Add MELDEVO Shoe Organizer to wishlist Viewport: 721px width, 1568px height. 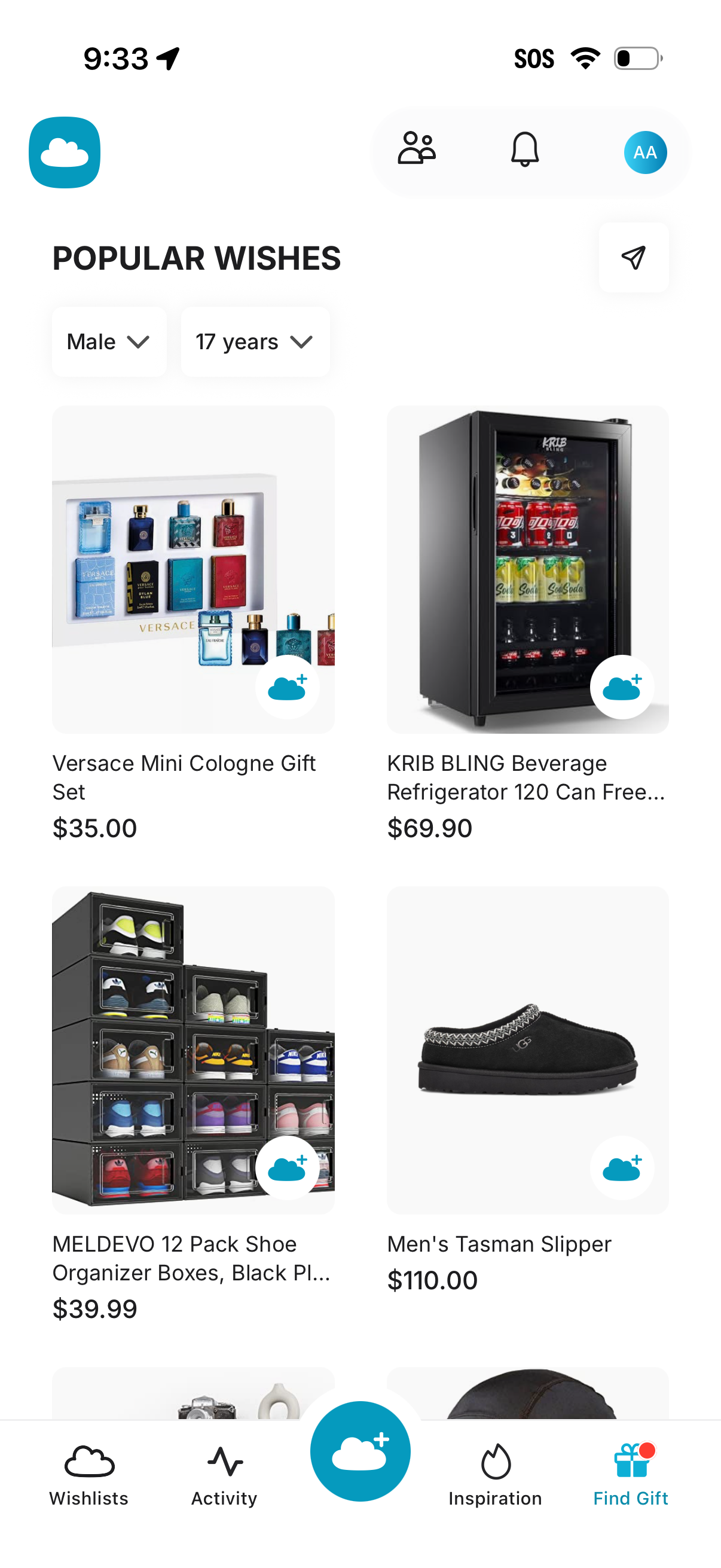tap(287, 1168)
